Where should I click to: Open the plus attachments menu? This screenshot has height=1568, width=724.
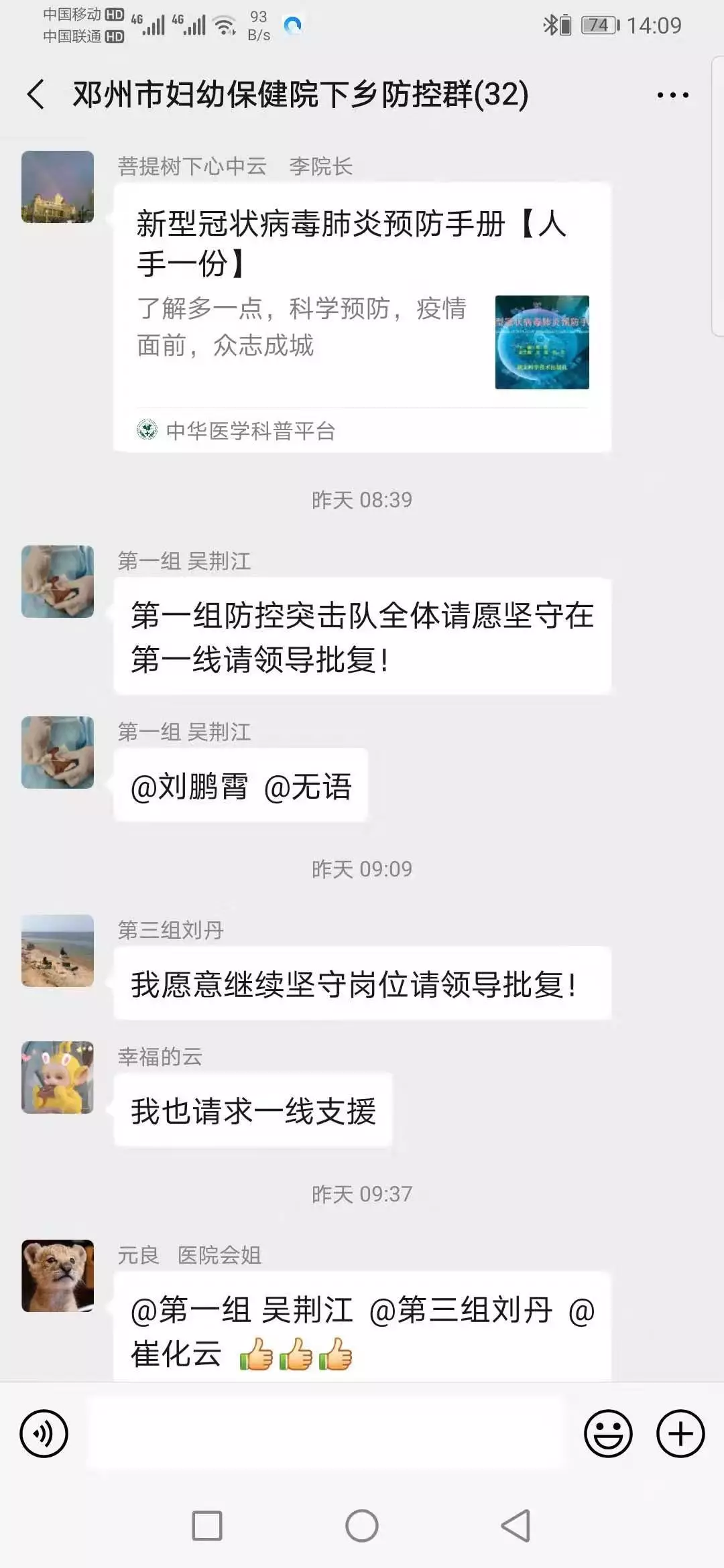point(680,1433)
